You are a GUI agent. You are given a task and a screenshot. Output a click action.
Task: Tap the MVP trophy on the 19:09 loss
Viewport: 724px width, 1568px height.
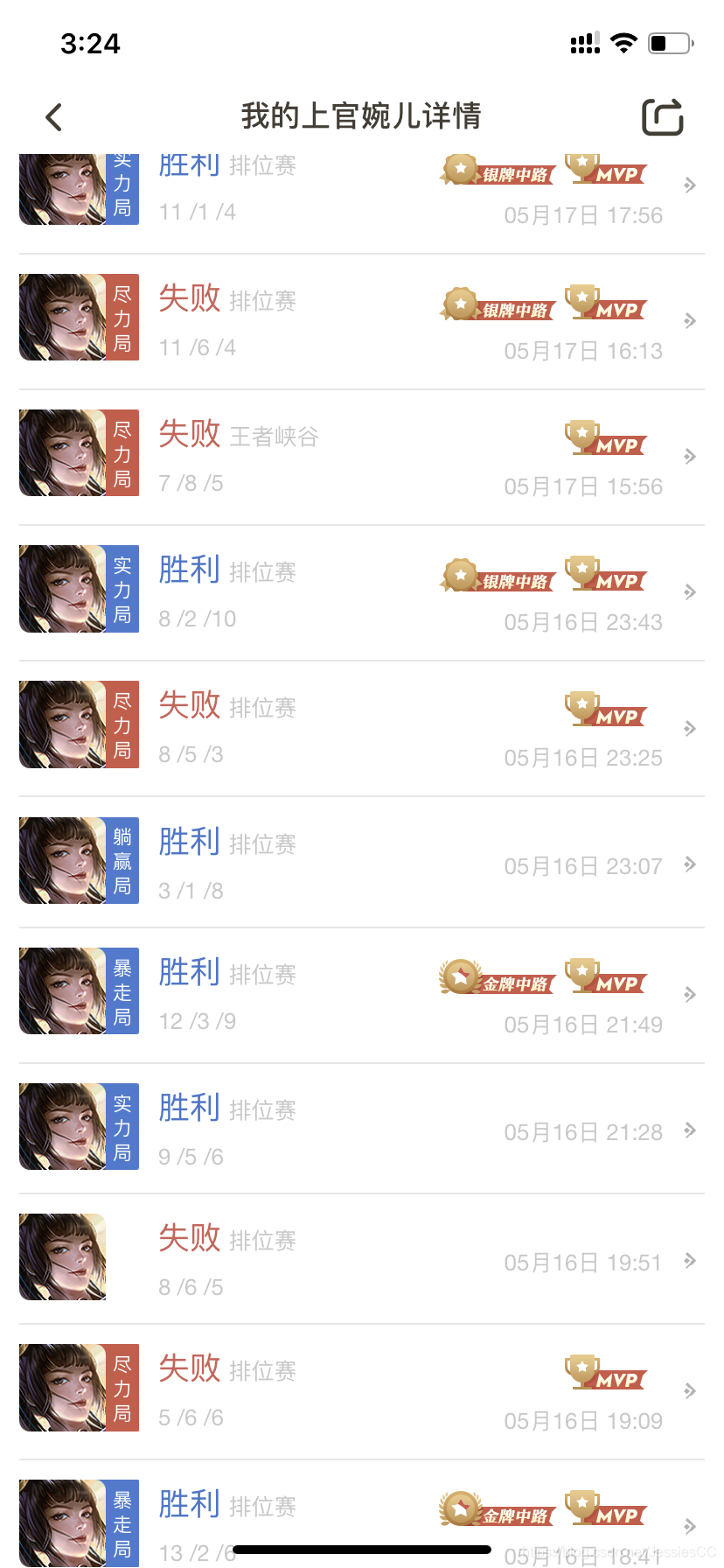click(607, 1376)
